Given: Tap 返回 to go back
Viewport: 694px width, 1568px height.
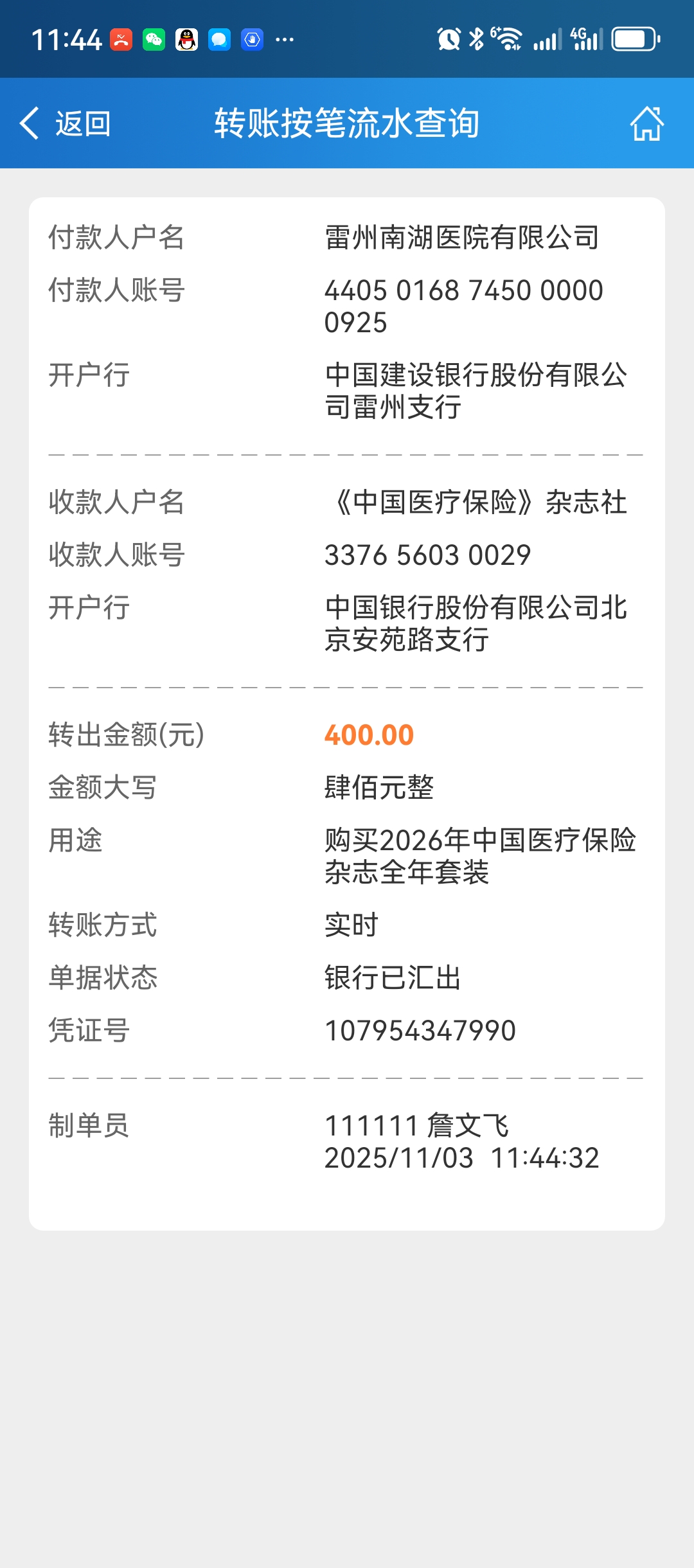Looking at the screenshot, I should pos(66,123).
